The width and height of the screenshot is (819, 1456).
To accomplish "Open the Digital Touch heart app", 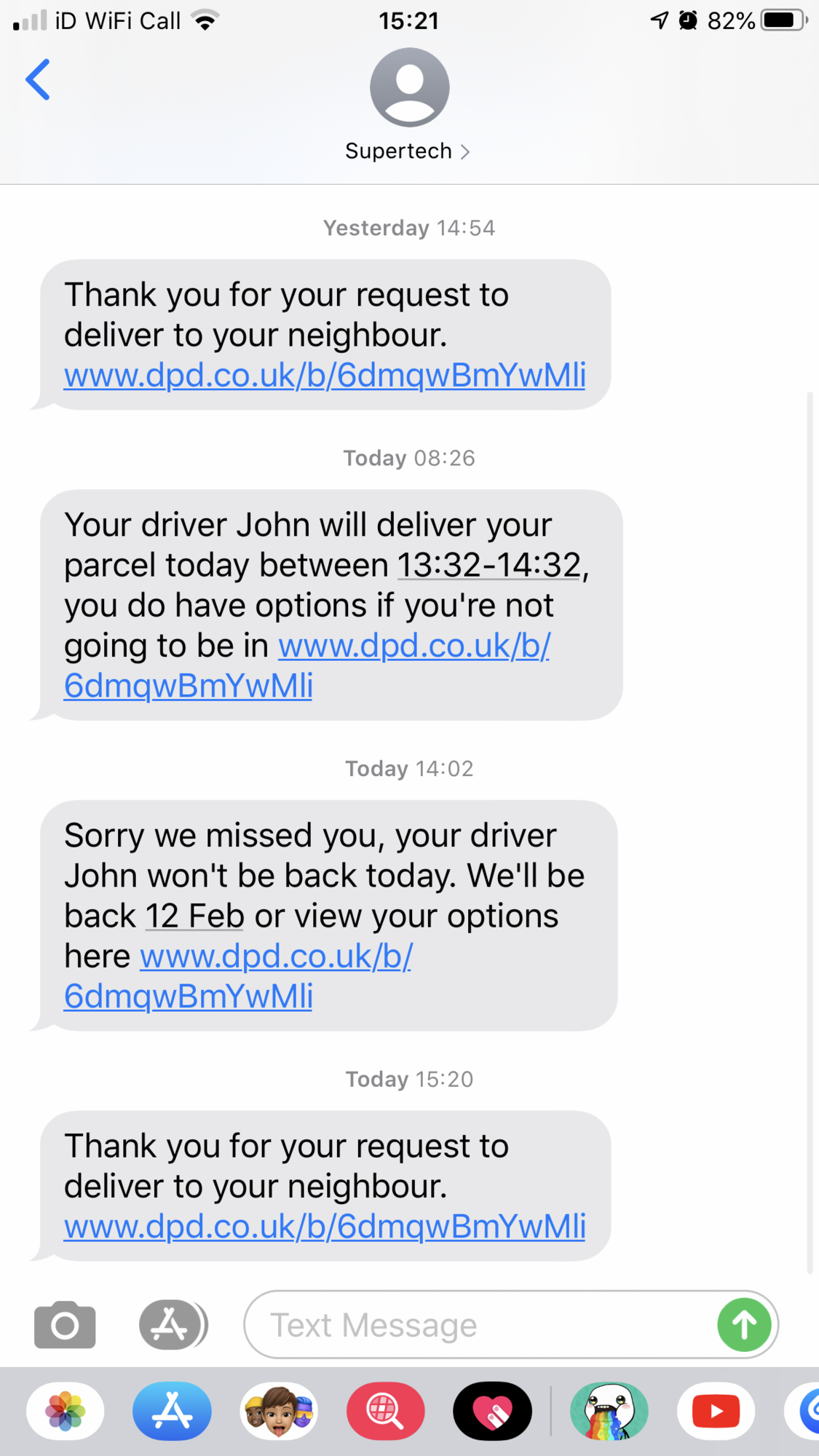I will coord(493,1411).
